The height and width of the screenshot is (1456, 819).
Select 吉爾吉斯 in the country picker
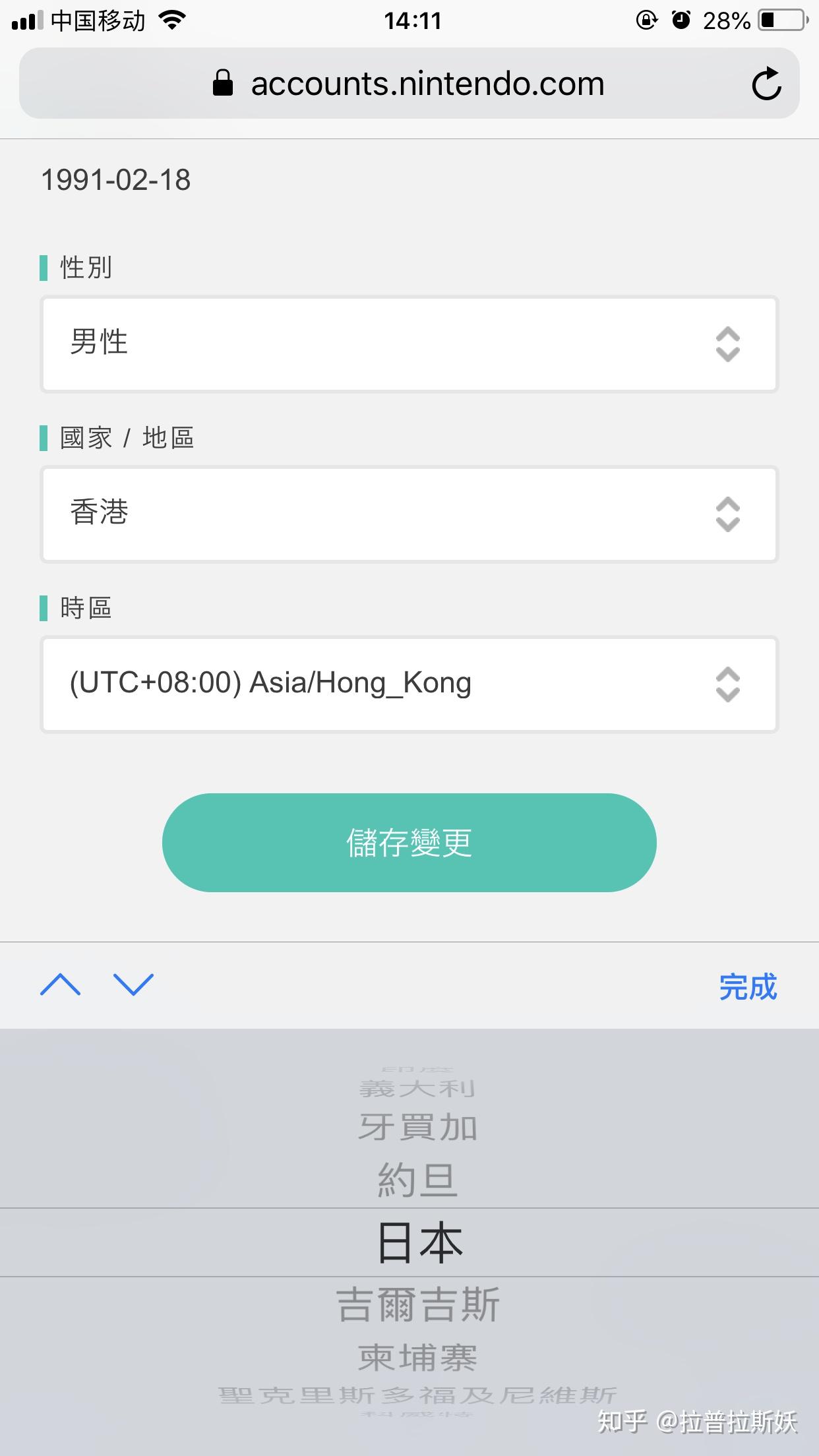[x=417, y=1304]
